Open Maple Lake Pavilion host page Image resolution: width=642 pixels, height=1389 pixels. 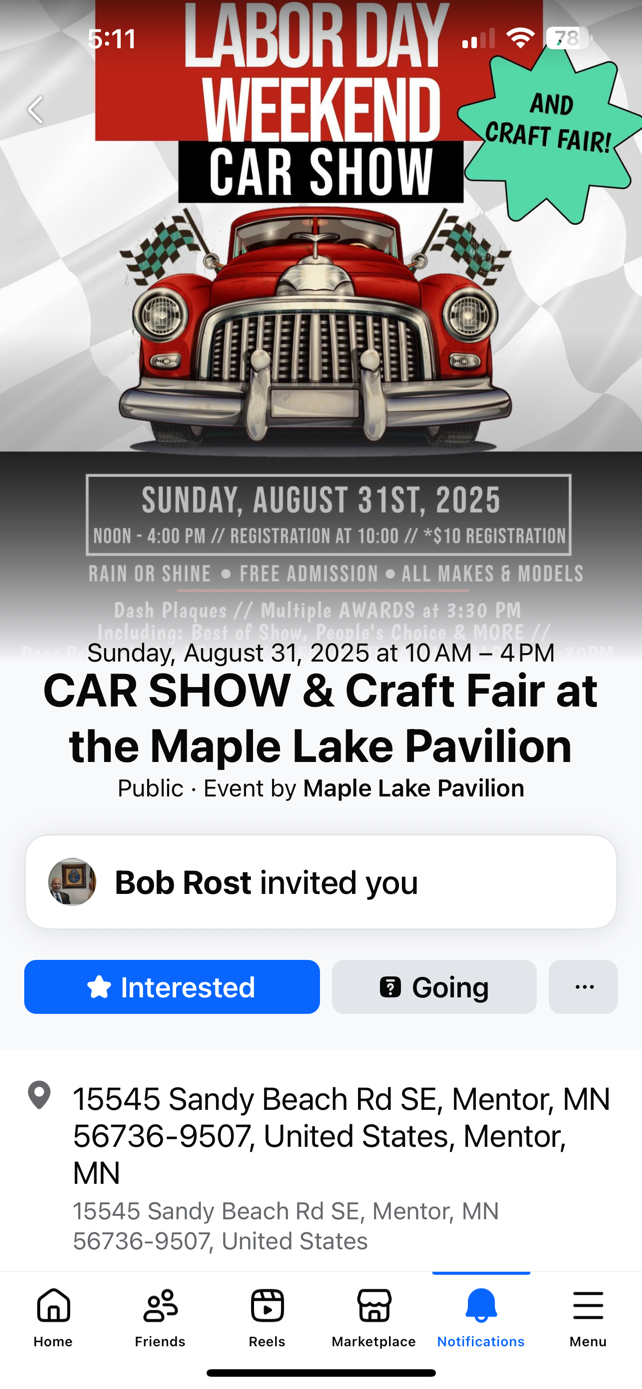pos(413,788)
